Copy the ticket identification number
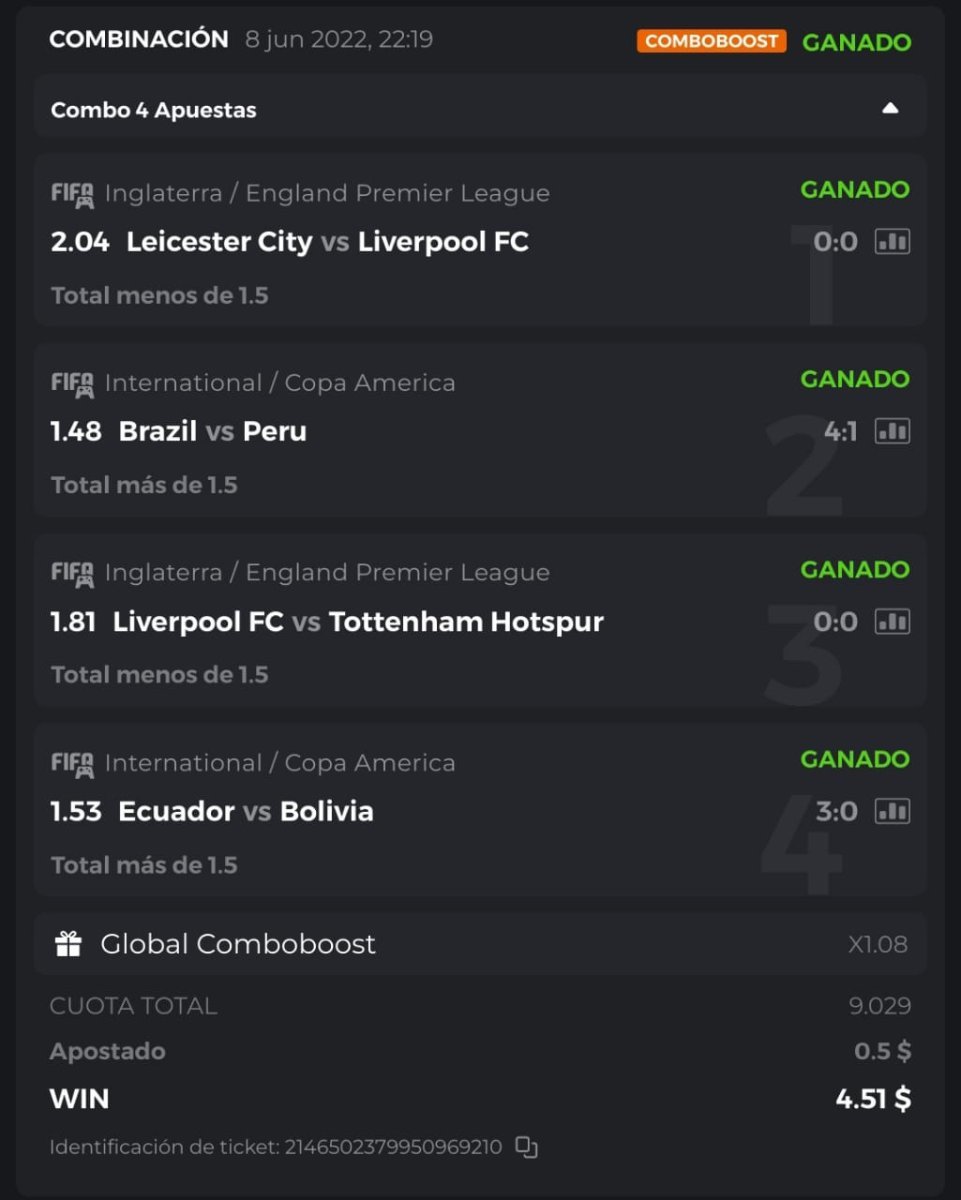 pyautogui.click(x=526, y=1147)
